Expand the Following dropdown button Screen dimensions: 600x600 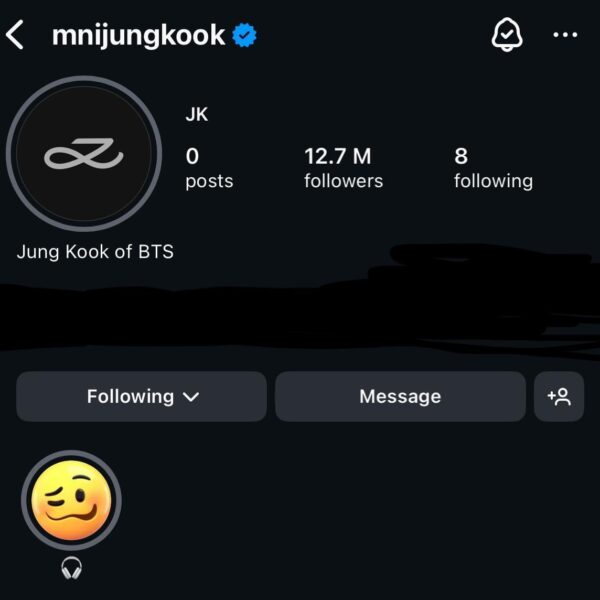point(142,397)
